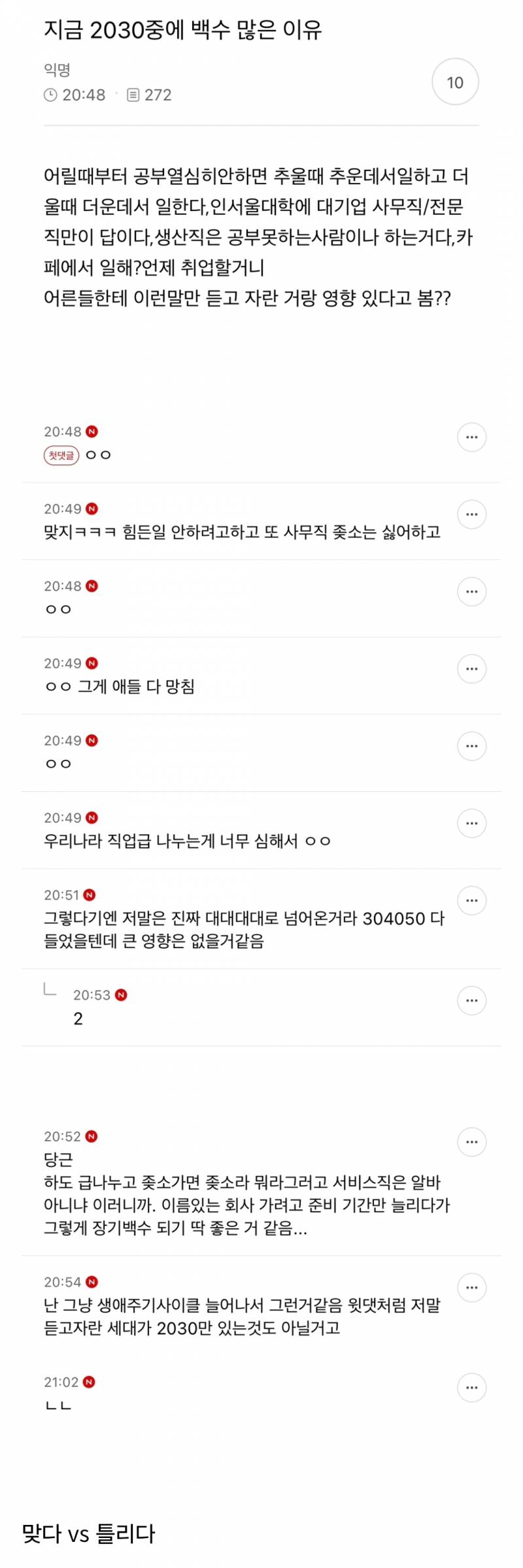Tap the circled 10 indicator at top right
Screen dimensions: 523x1568
click(x=456, y=82)
